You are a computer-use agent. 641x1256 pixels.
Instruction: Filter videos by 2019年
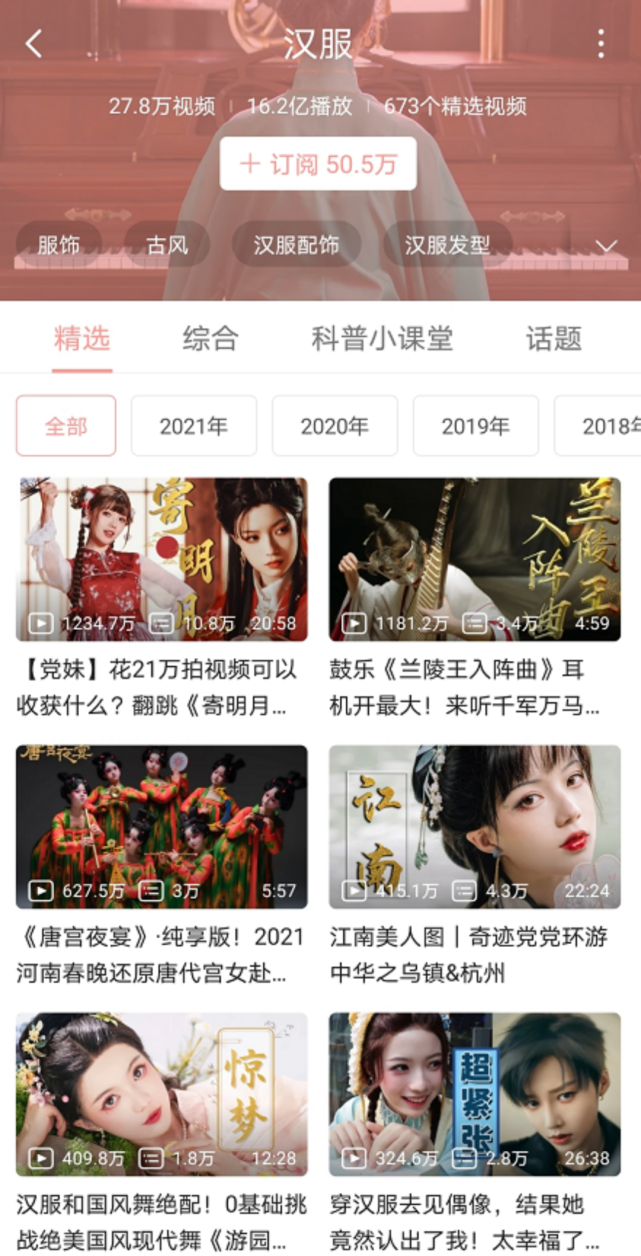[476, 426]
